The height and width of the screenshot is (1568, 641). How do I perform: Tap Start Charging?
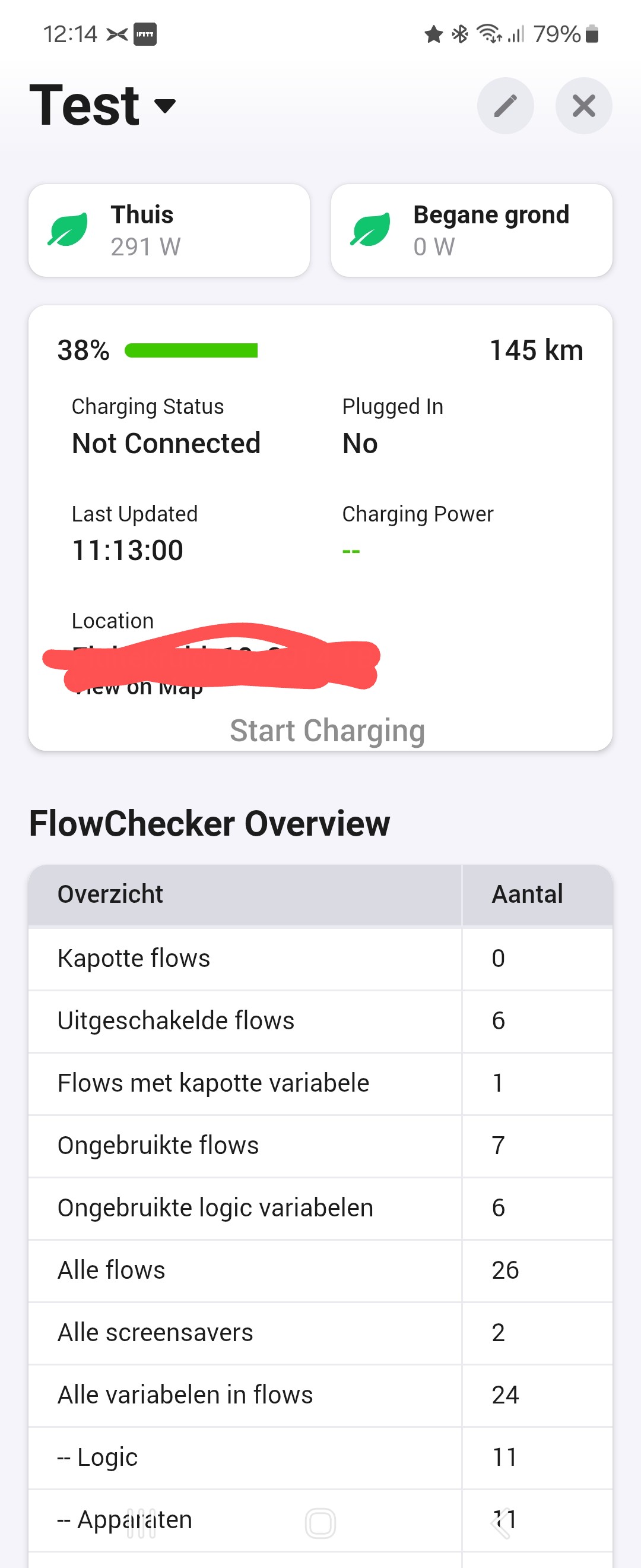click(327, 730)
